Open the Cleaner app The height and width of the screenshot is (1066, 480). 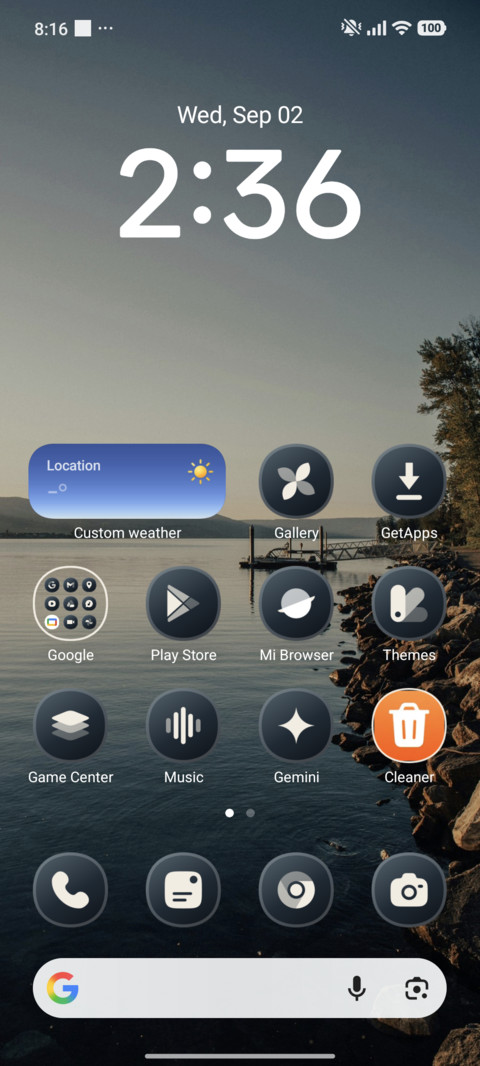[409, 725]
